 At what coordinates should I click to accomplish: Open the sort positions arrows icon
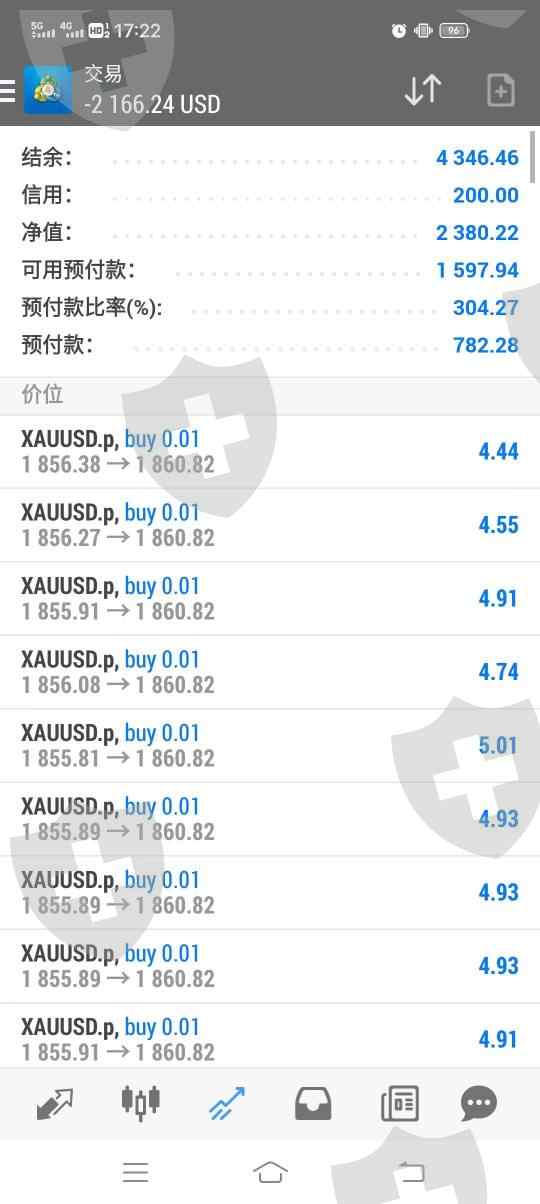(422, 90)
